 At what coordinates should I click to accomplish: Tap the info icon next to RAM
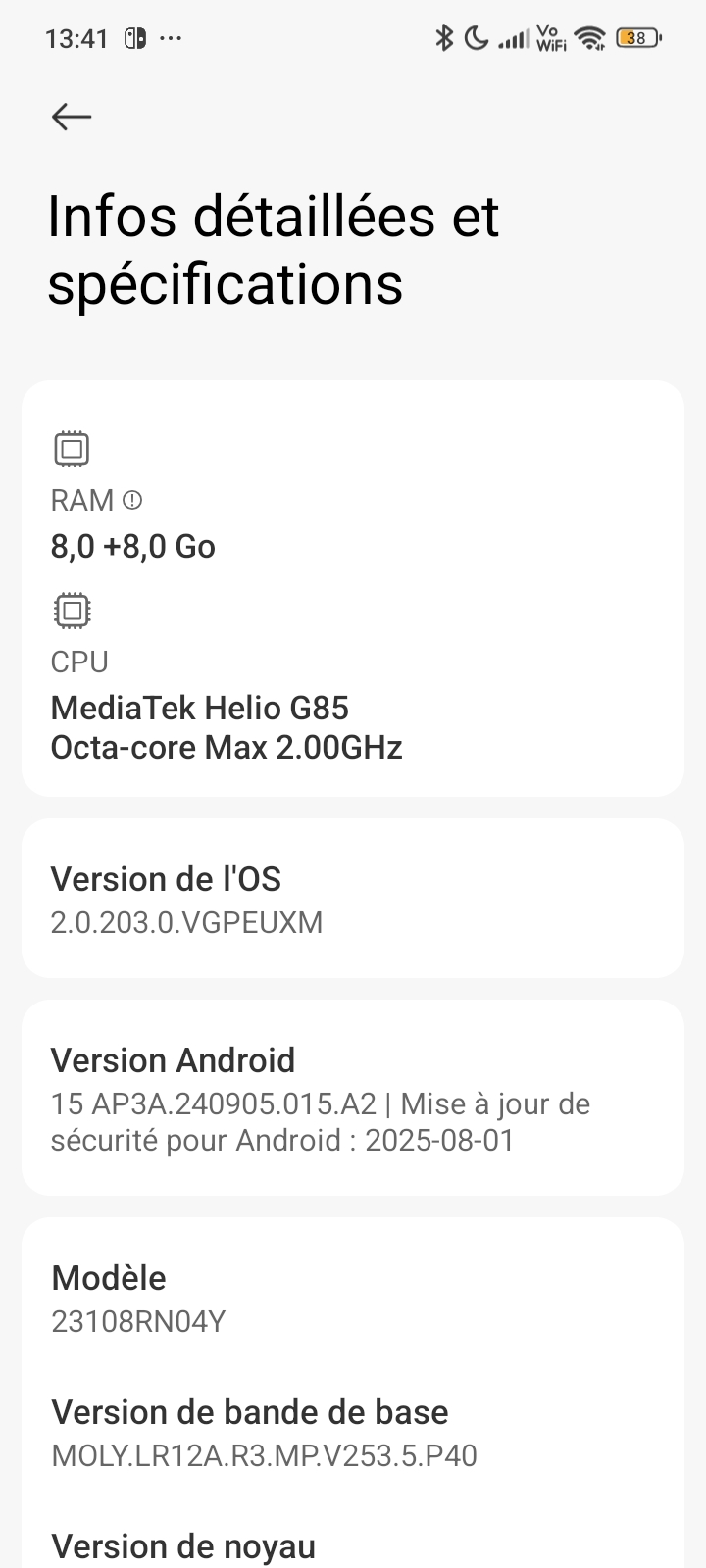point(133,500)
